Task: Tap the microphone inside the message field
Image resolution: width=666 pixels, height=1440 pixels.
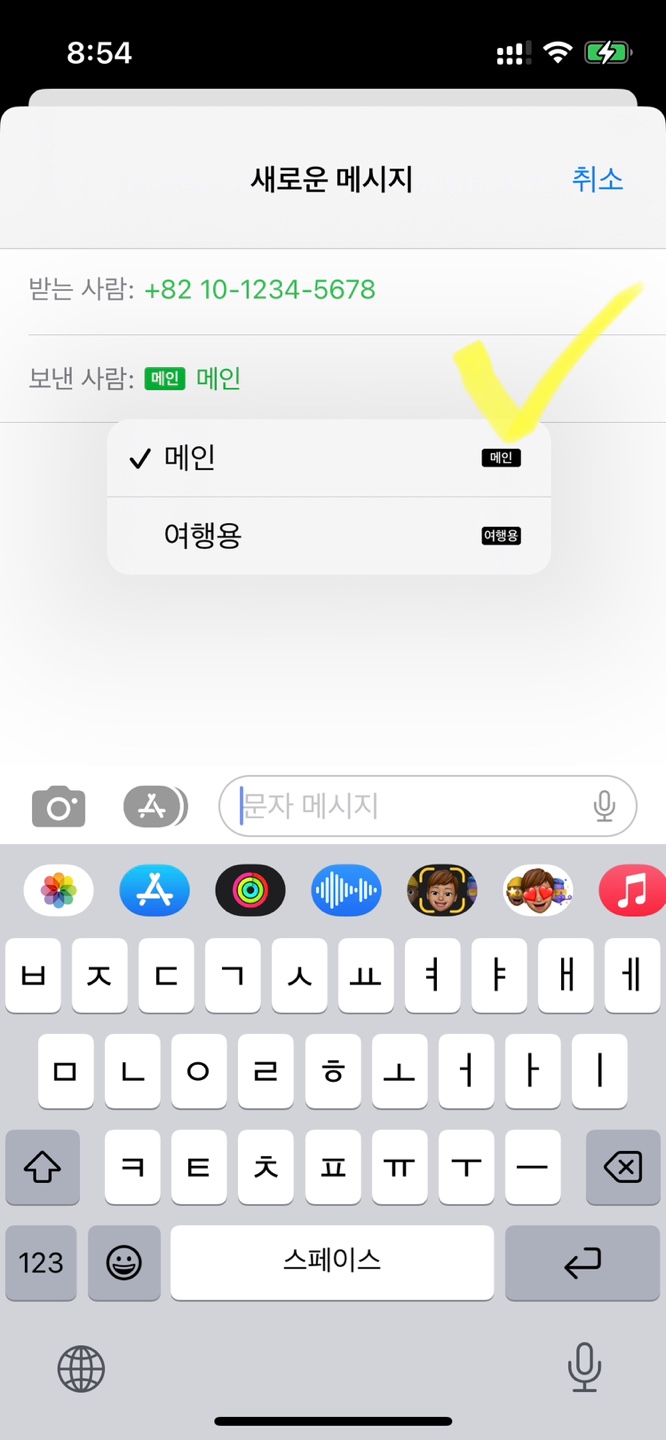Action: tap(604, 806)
